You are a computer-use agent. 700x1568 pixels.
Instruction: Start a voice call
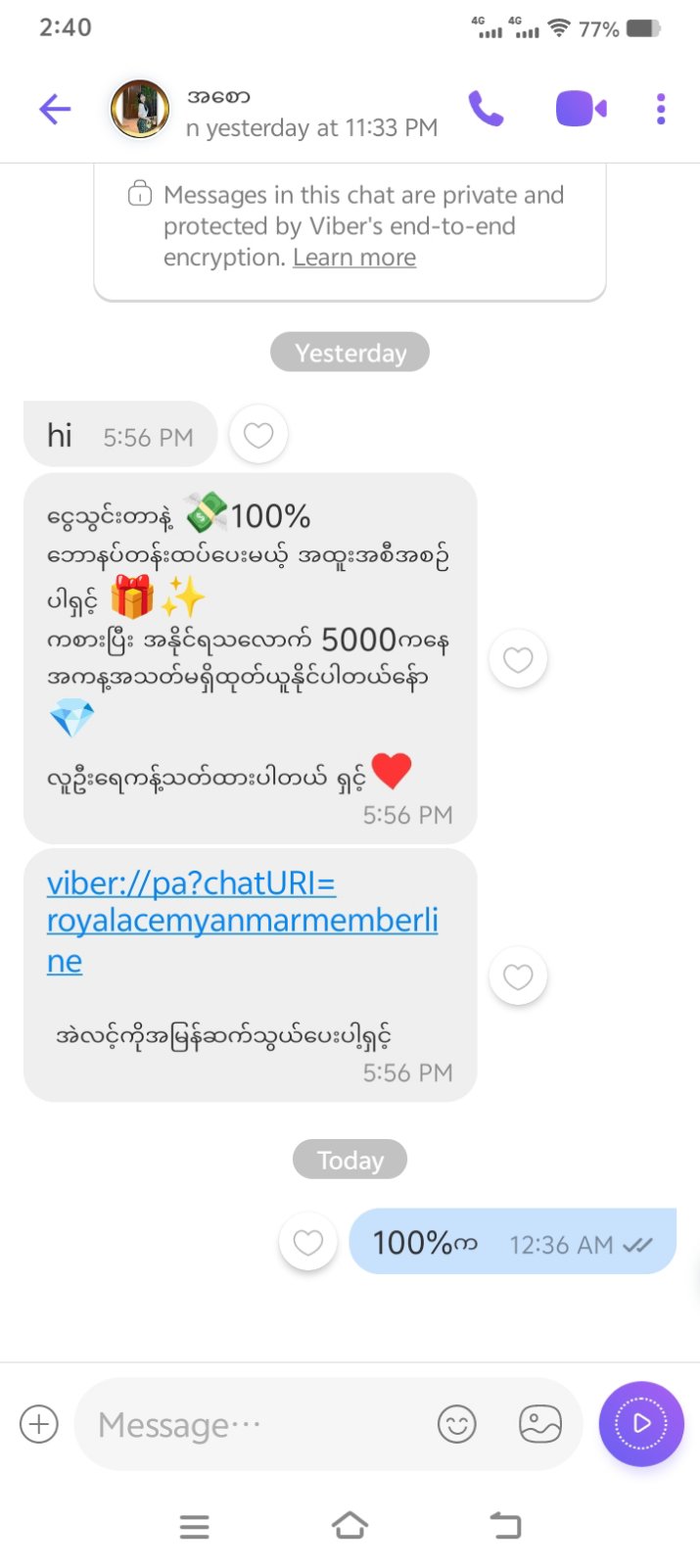pos(486,109)
